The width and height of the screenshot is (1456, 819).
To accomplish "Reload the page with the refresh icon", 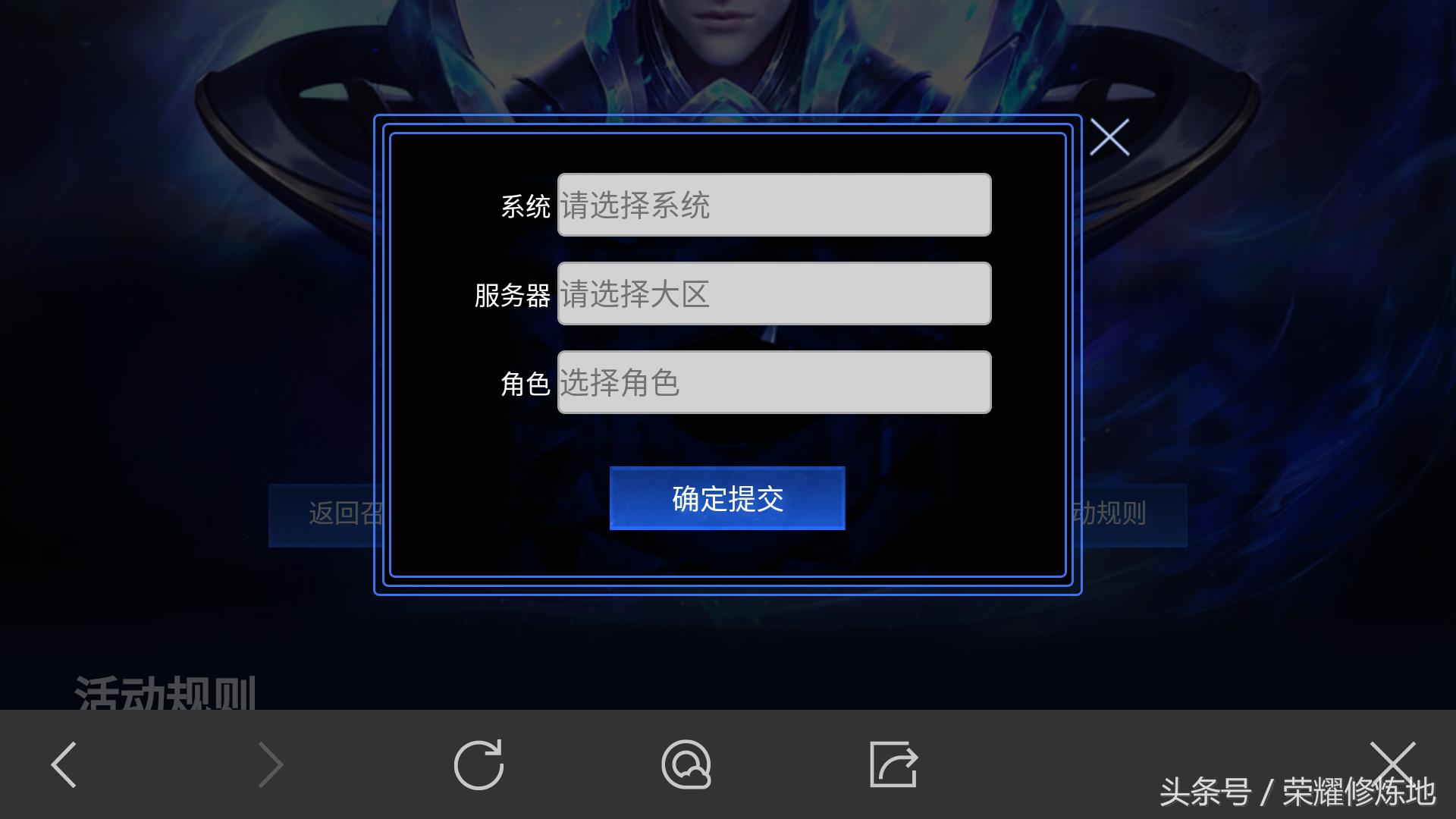I will tap(479, 764).
